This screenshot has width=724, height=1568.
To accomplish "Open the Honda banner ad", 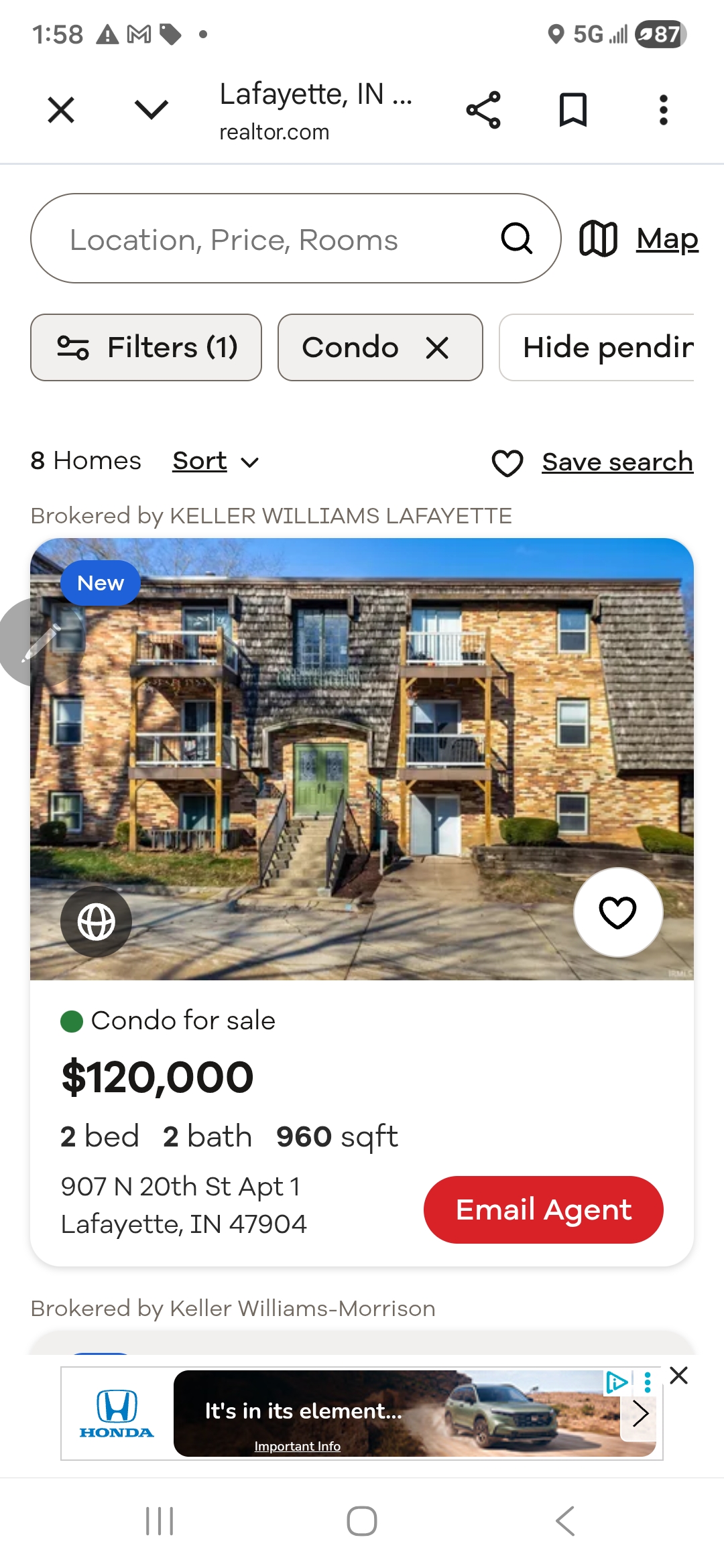I will coord(362,1413).
